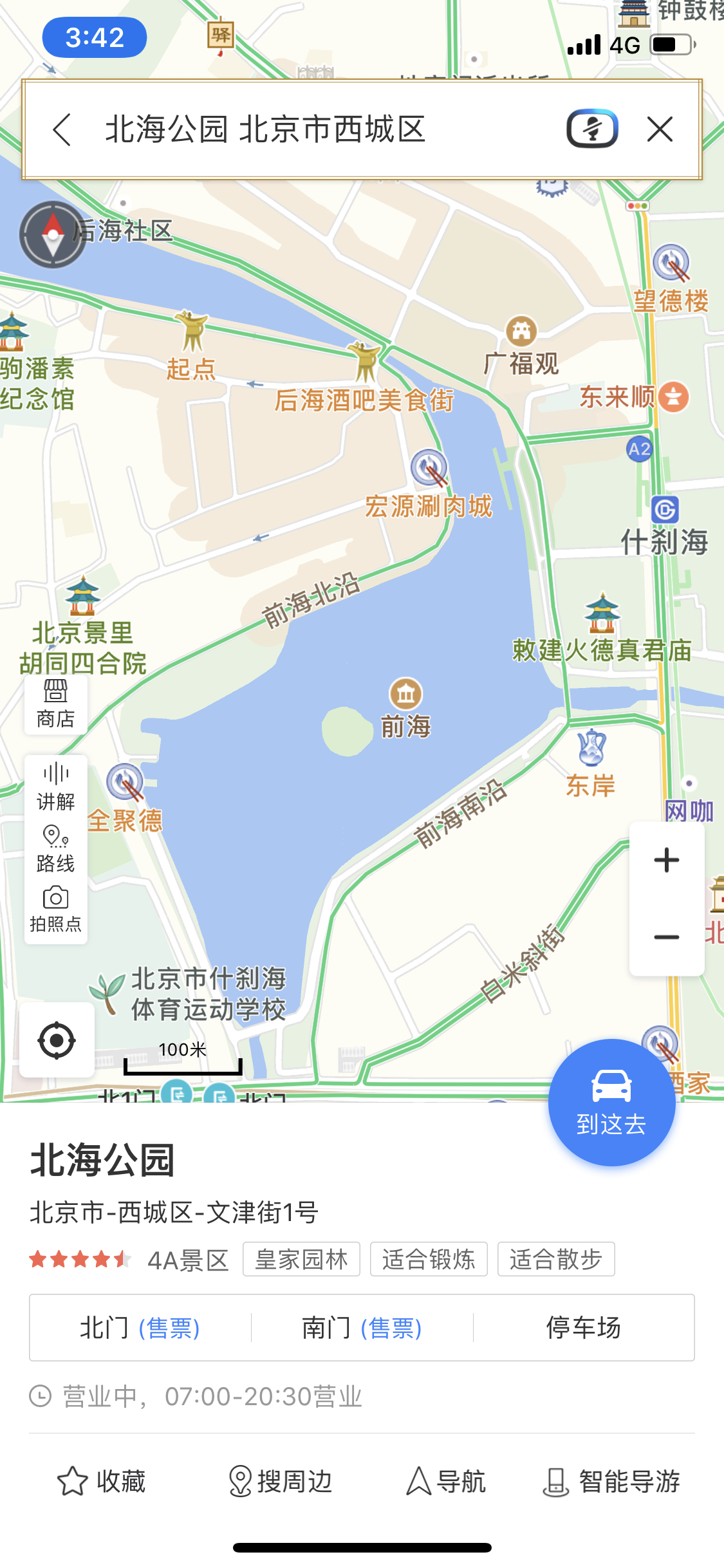This screenshot has width=724, height=1568.
Task: Go back from the search result
Action: (62, 129)
